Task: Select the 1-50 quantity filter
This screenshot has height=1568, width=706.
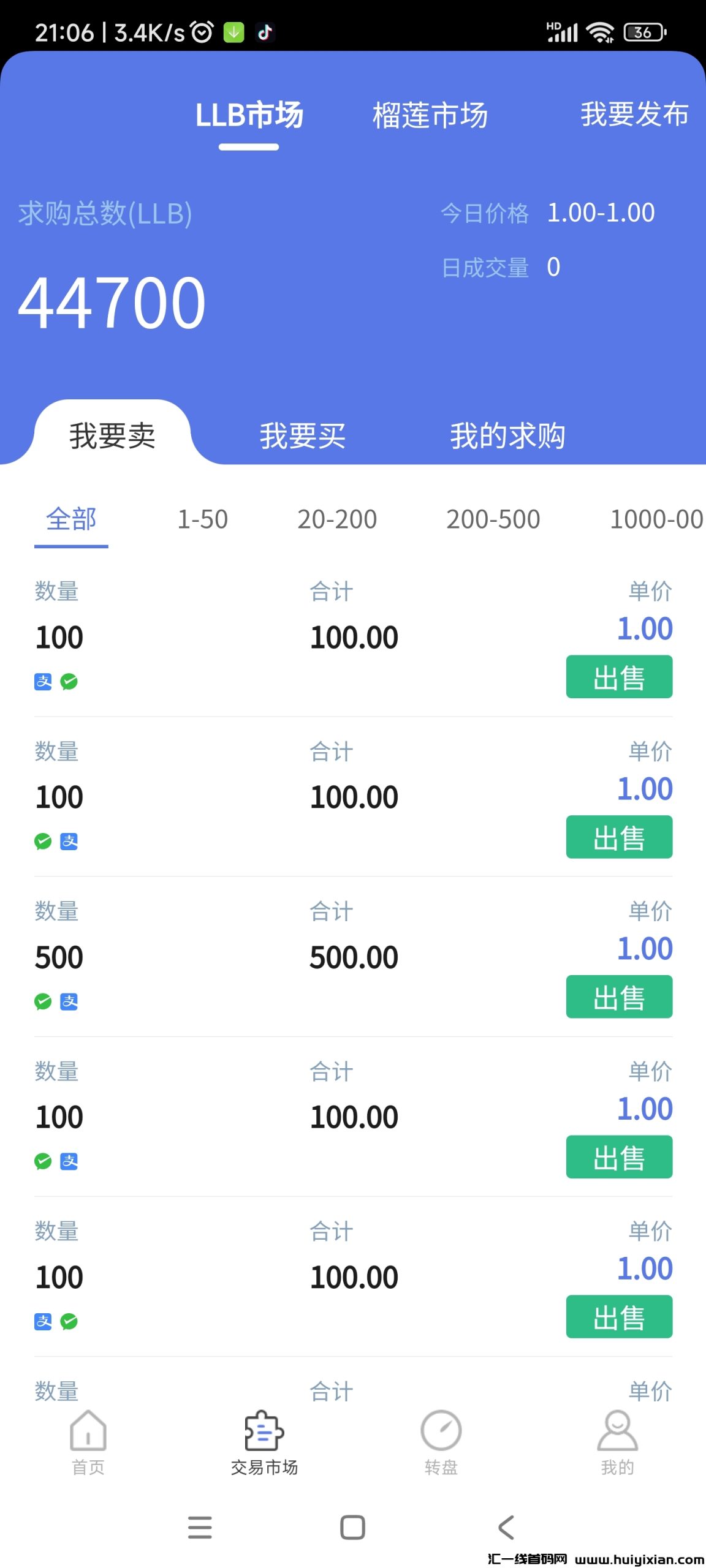Action: point(202,519)
